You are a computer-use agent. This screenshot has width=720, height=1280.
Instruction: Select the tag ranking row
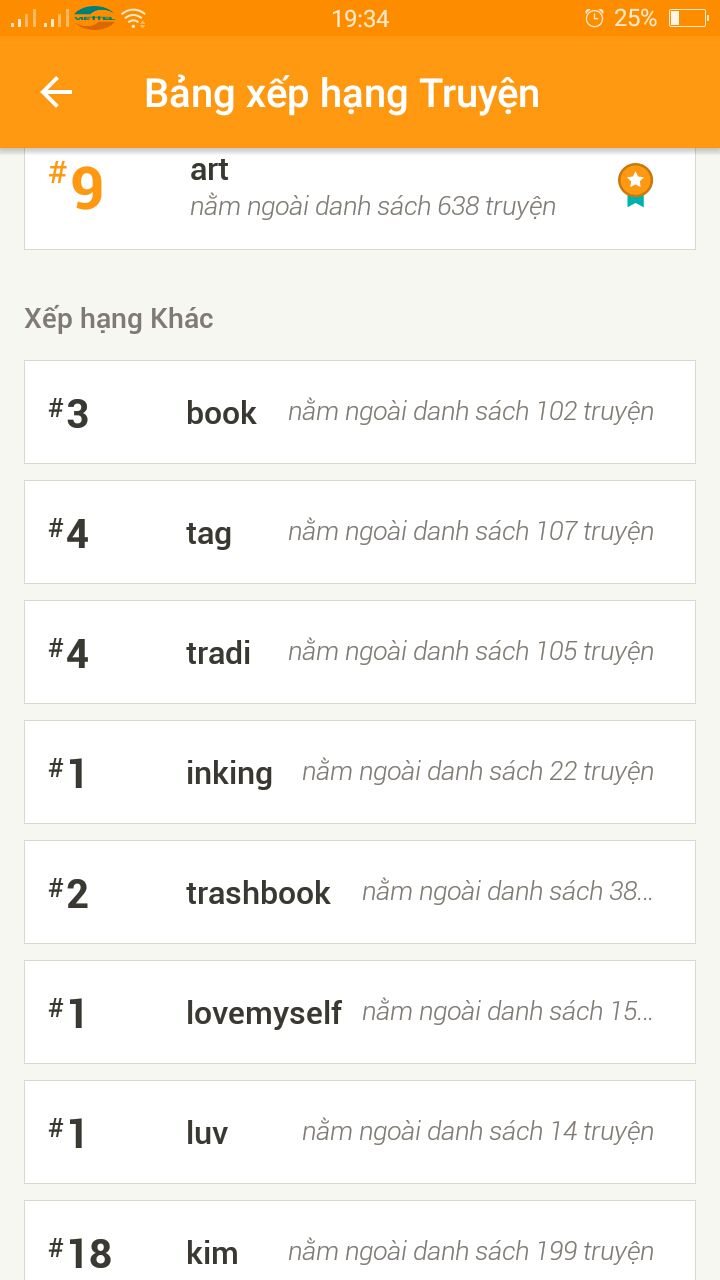(x=360, y=532)
